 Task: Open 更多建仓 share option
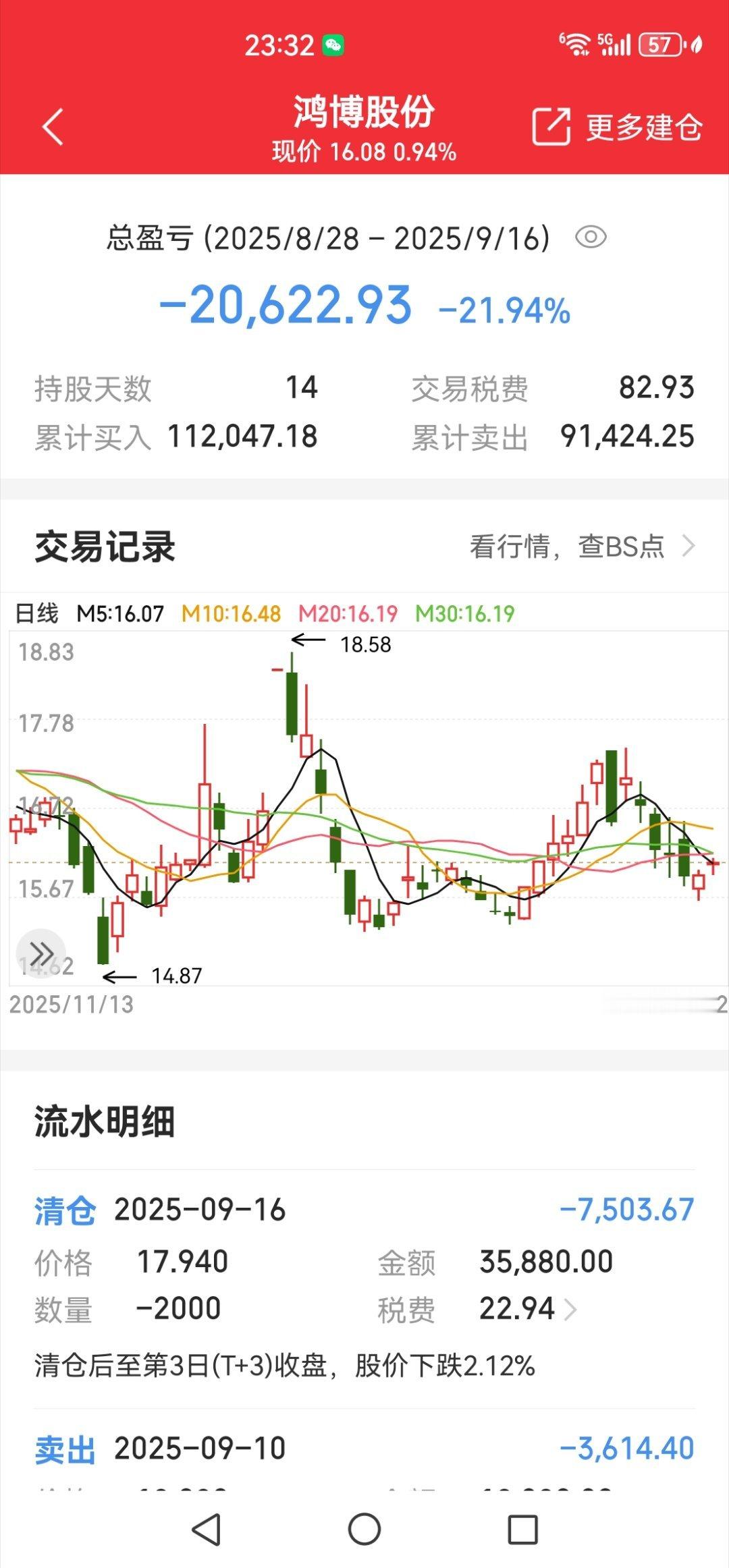(618, 126)
